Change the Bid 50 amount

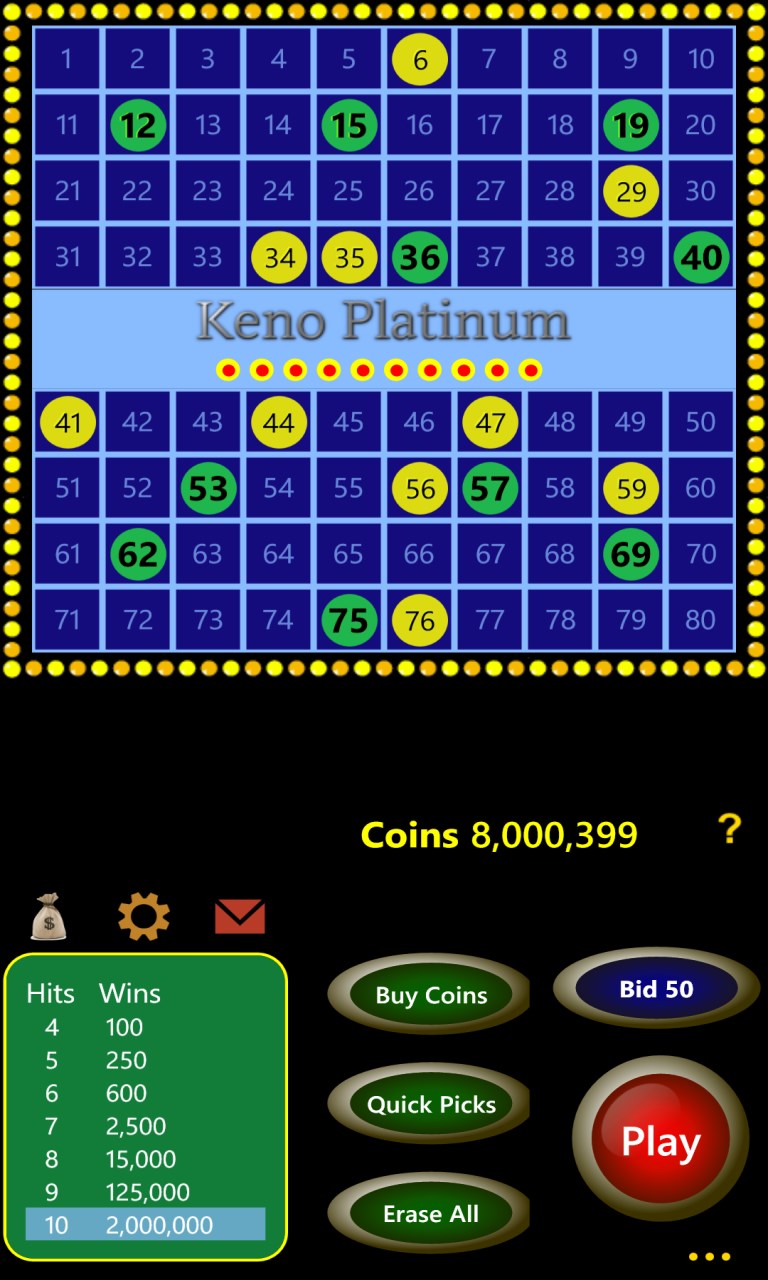[x=656, y=989]
